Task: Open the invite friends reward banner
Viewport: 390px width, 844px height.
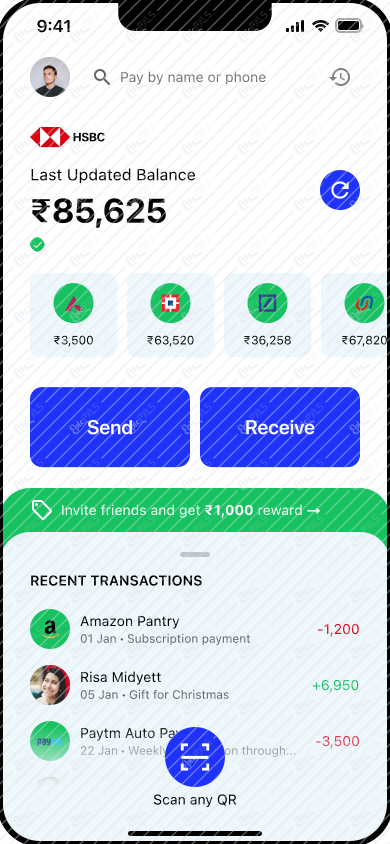Action: [195, 510]
